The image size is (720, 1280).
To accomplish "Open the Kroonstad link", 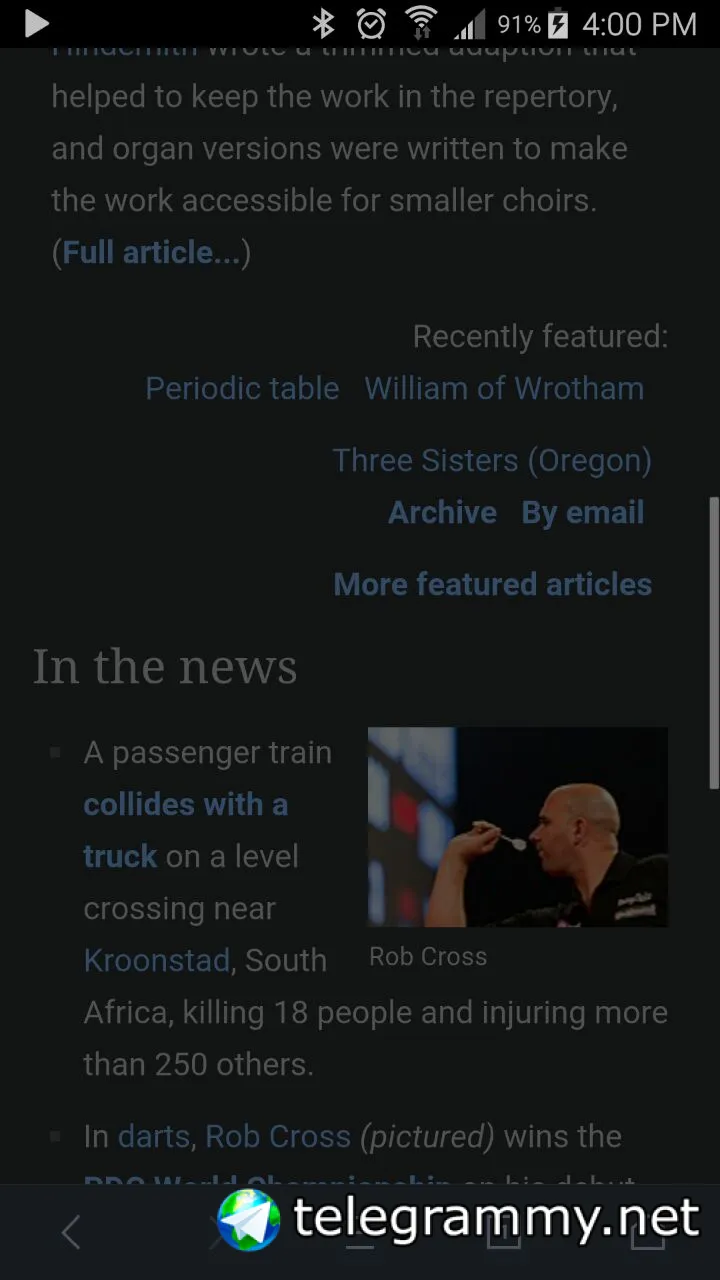I will pyautogui.click(x=157, y=960).
